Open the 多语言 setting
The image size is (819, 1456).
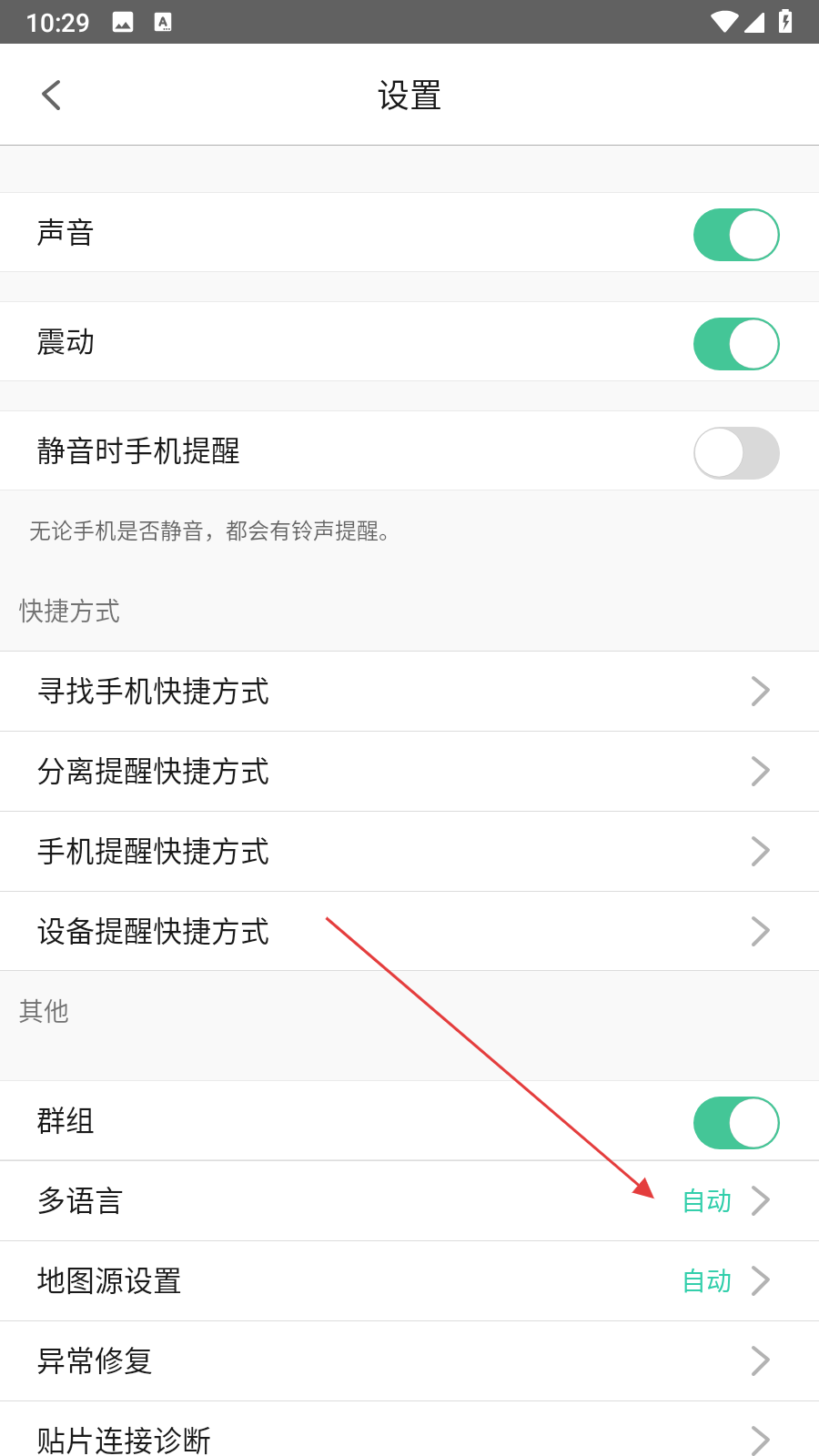(x=409, y=1201)
